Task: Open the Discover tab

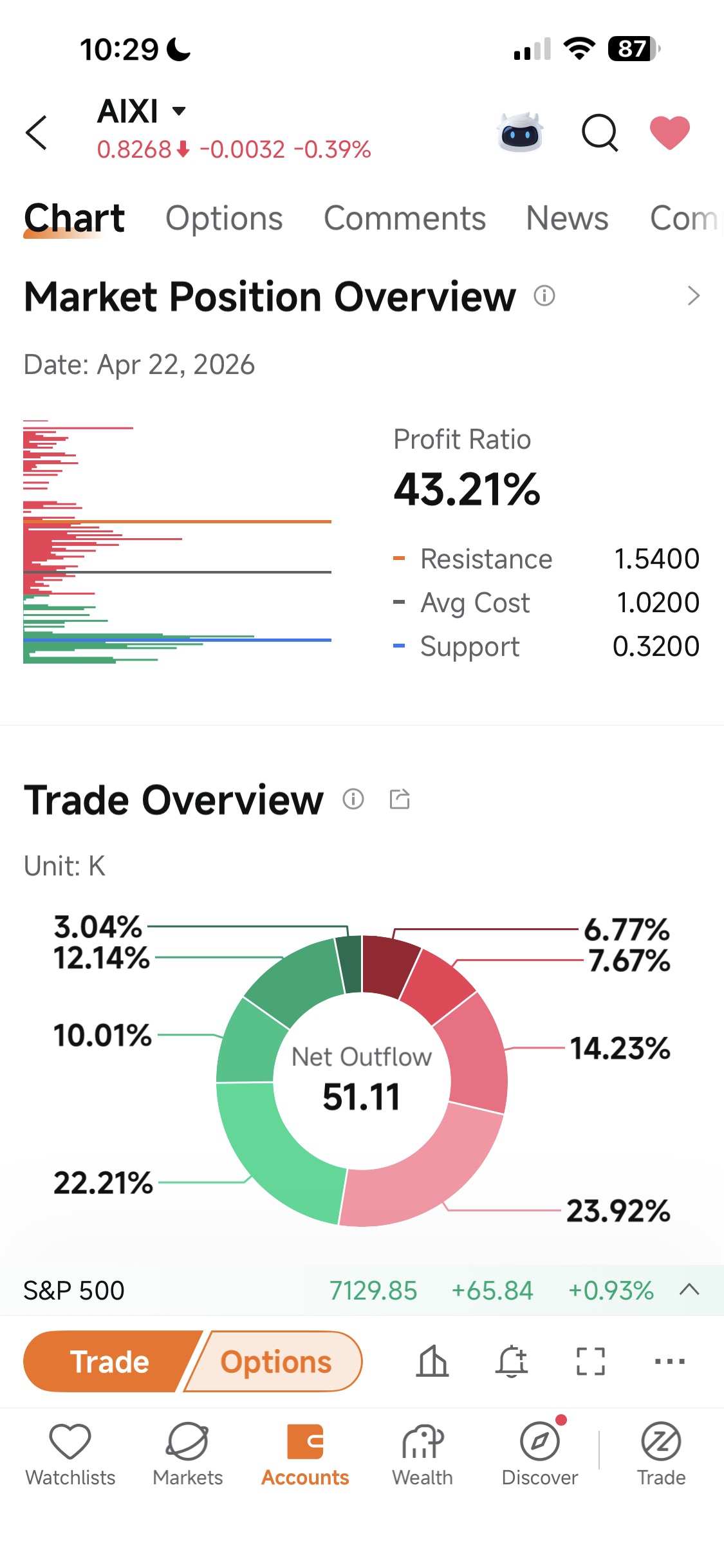Action: (540, 1455)
